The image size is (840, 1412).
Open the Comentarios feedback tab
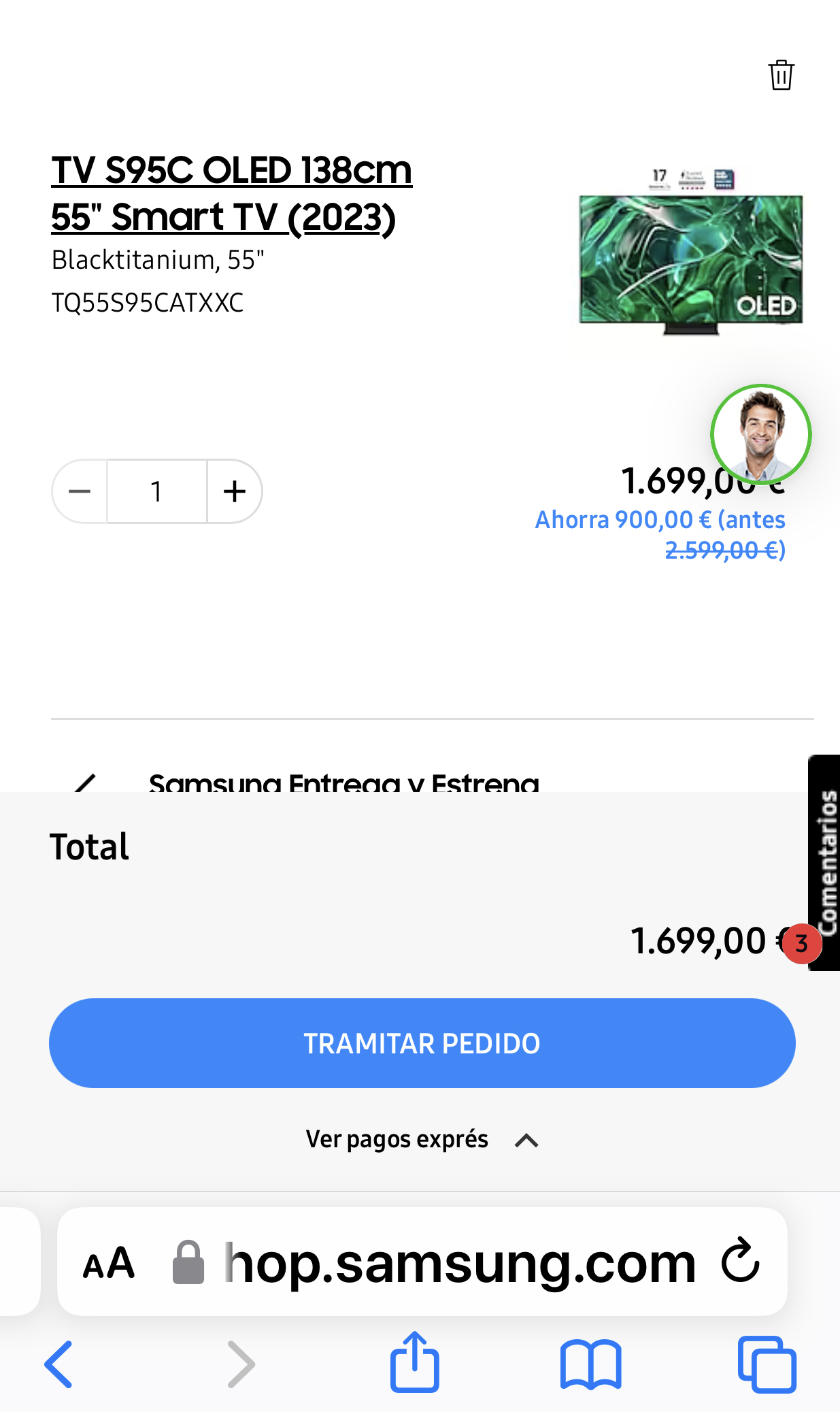(x=824, y=862)
